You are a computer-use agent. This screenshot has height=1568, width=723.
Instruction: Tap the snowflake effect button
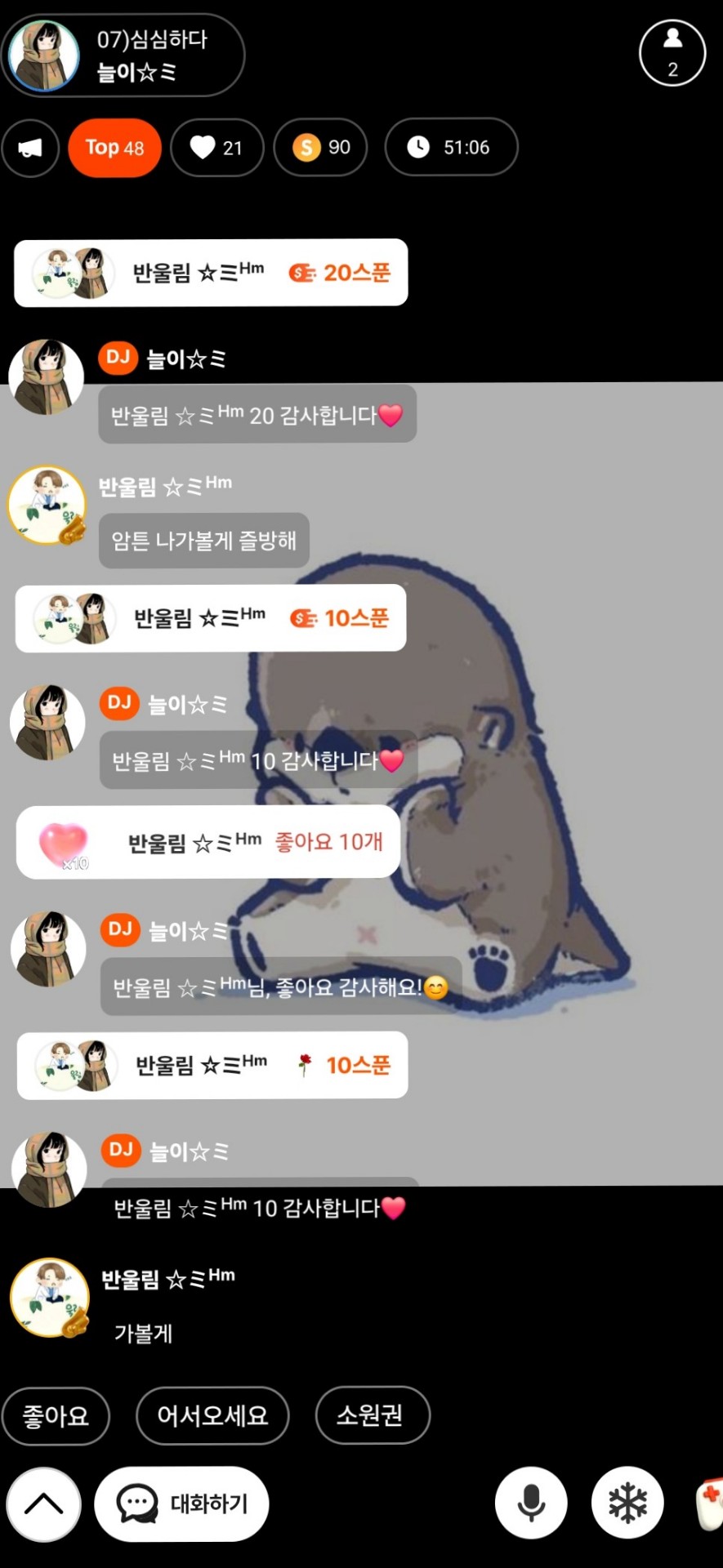627,1503
